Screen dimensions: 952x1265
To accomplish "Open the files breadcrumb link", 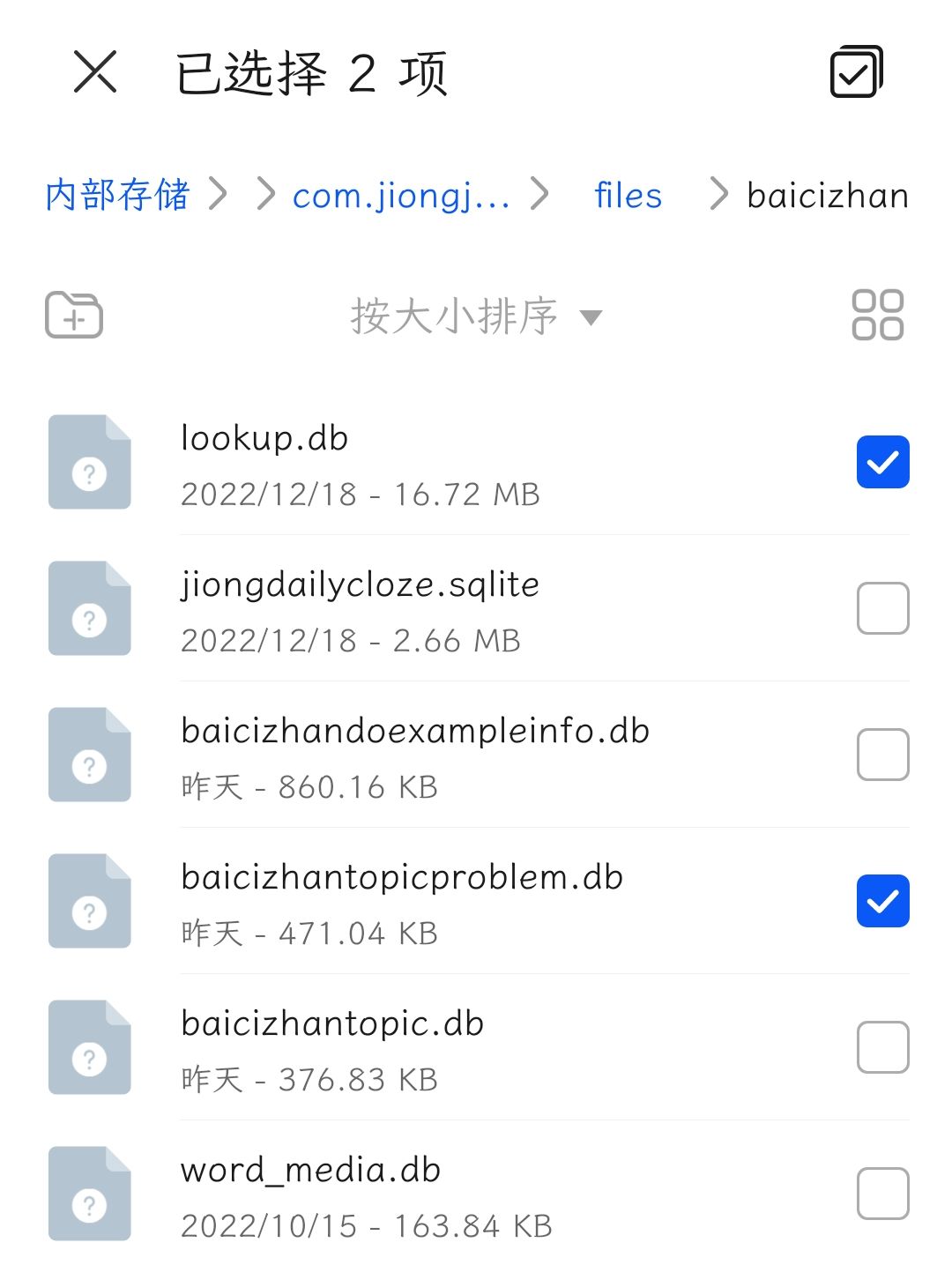I will [x=628, y=196].
